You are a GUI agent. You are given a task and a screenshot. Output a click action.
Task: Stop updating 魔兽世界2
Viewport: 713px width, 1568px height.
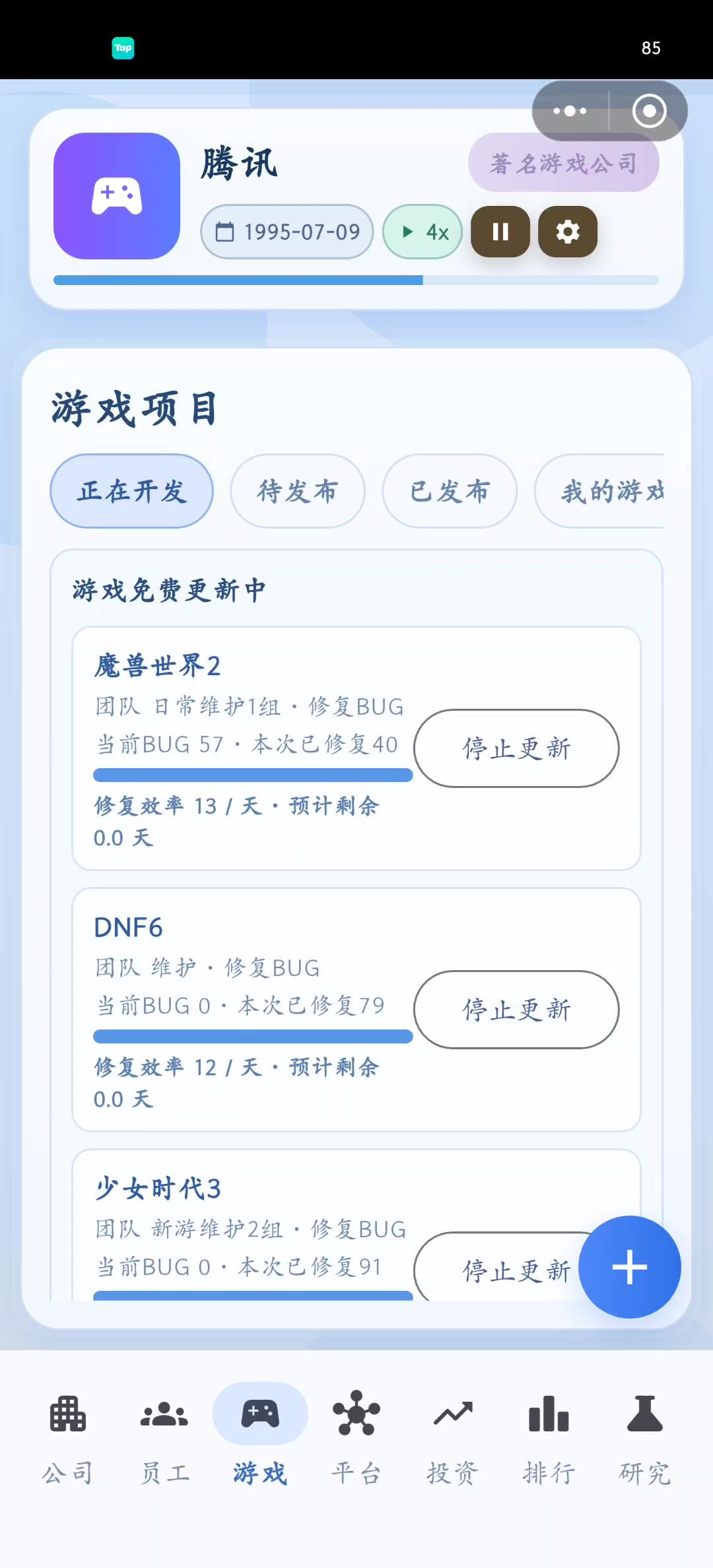click(x=516, y=748)
